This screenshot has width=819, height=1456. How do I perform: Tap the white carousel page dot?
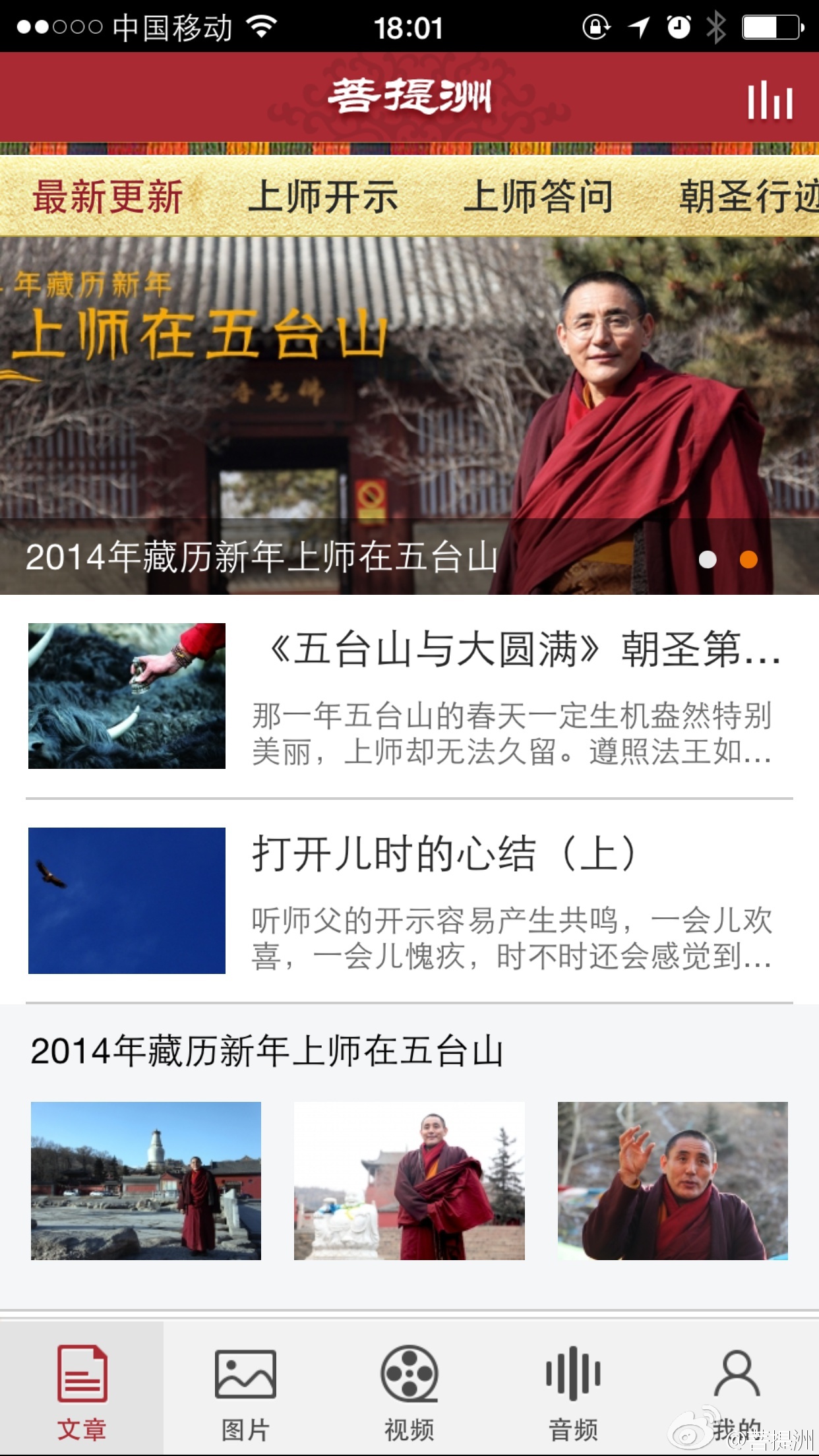(x=708, y=559)
